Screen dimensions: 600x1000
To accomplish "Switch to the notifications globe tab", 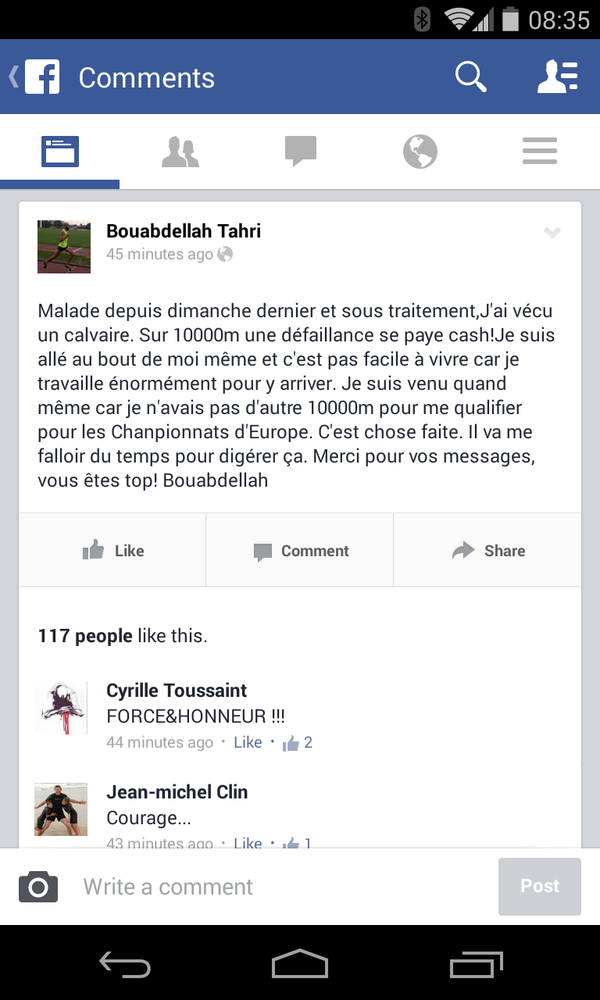I will [420, 152].
